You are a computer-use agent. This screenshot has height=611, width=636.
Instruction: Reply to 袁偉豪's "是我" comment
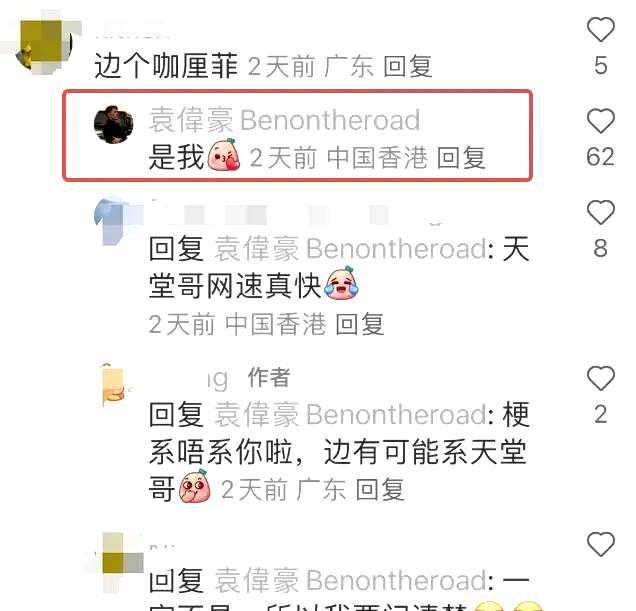pos(462,157)
